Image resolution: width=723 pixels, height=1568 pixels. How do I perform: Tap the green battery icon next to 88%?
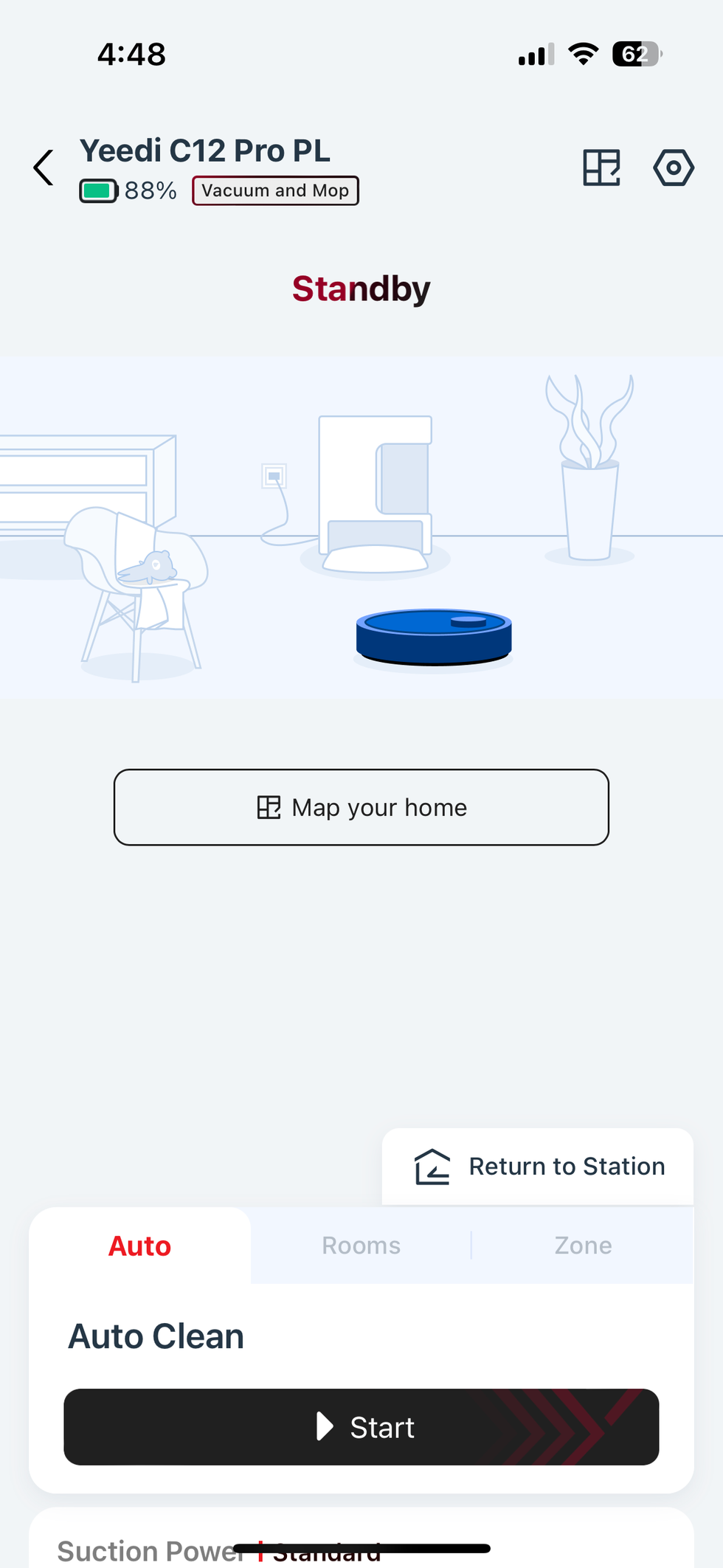tap(97, 190)
